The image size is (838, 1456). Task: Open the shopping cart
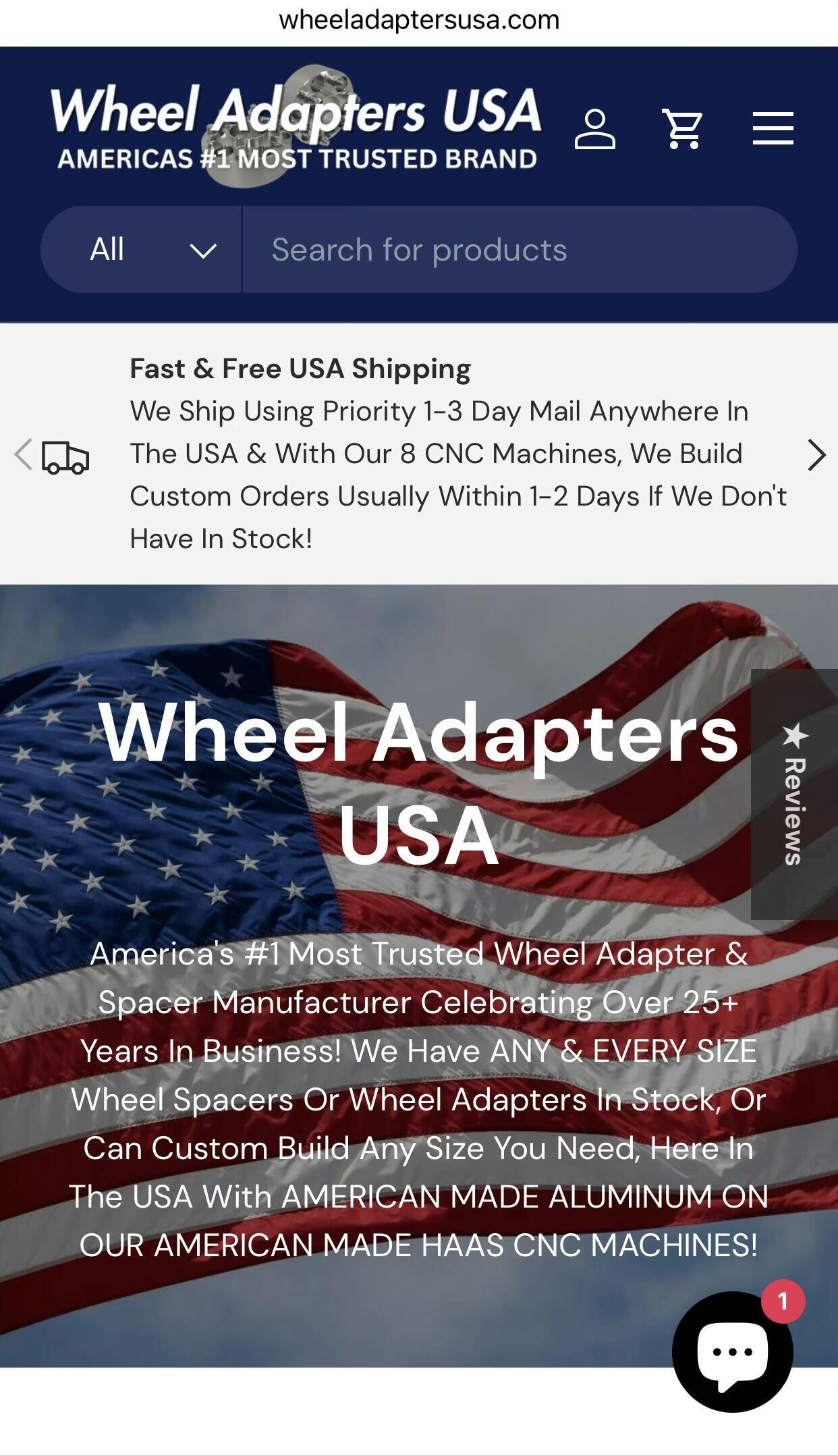click(x=683, y=128)
